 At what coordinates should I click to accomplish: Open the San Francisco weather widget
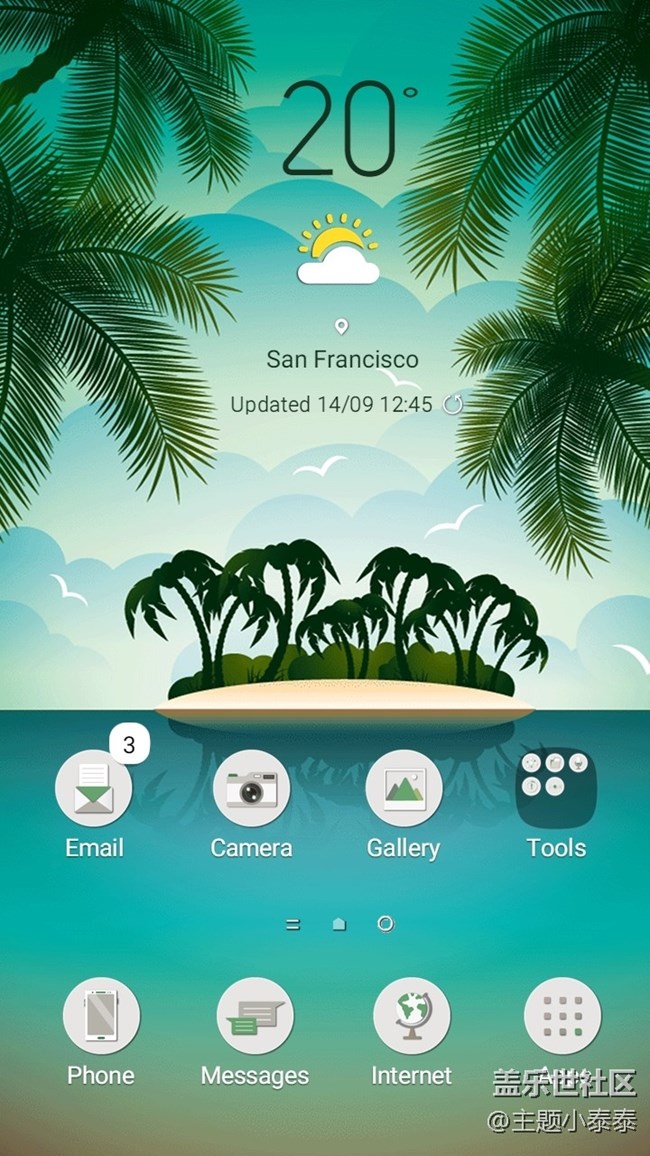[x=342, y=359]
